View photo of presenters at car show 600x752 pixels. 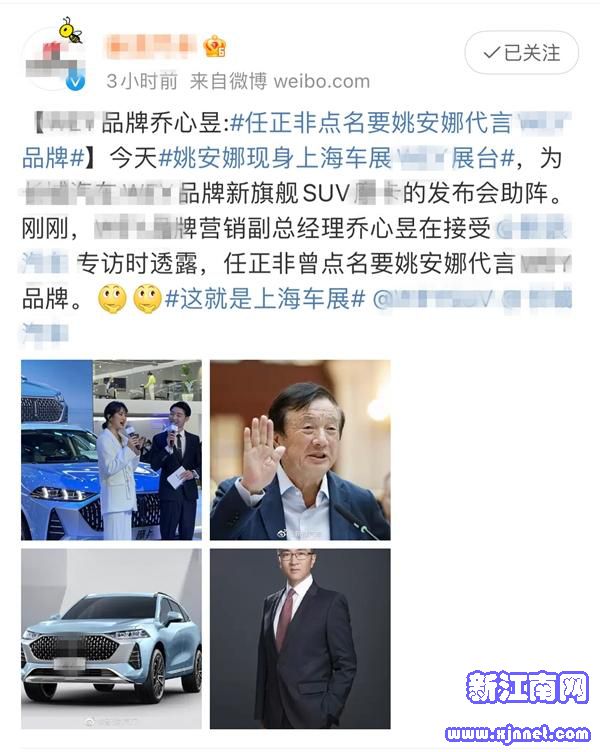tap(111, 450)
